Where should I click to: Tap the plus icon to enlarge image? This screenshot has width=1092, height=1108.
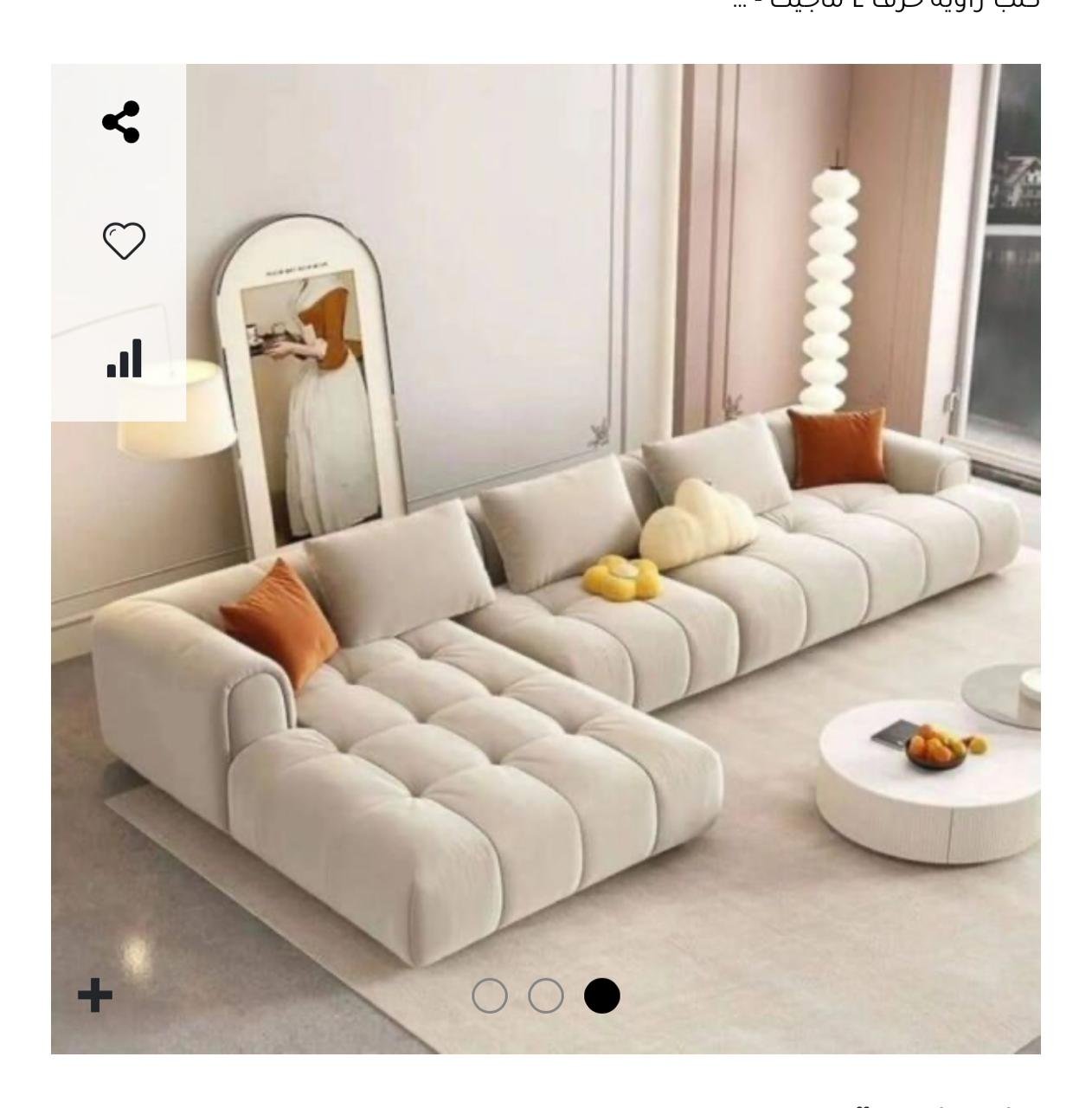point(95,995)
